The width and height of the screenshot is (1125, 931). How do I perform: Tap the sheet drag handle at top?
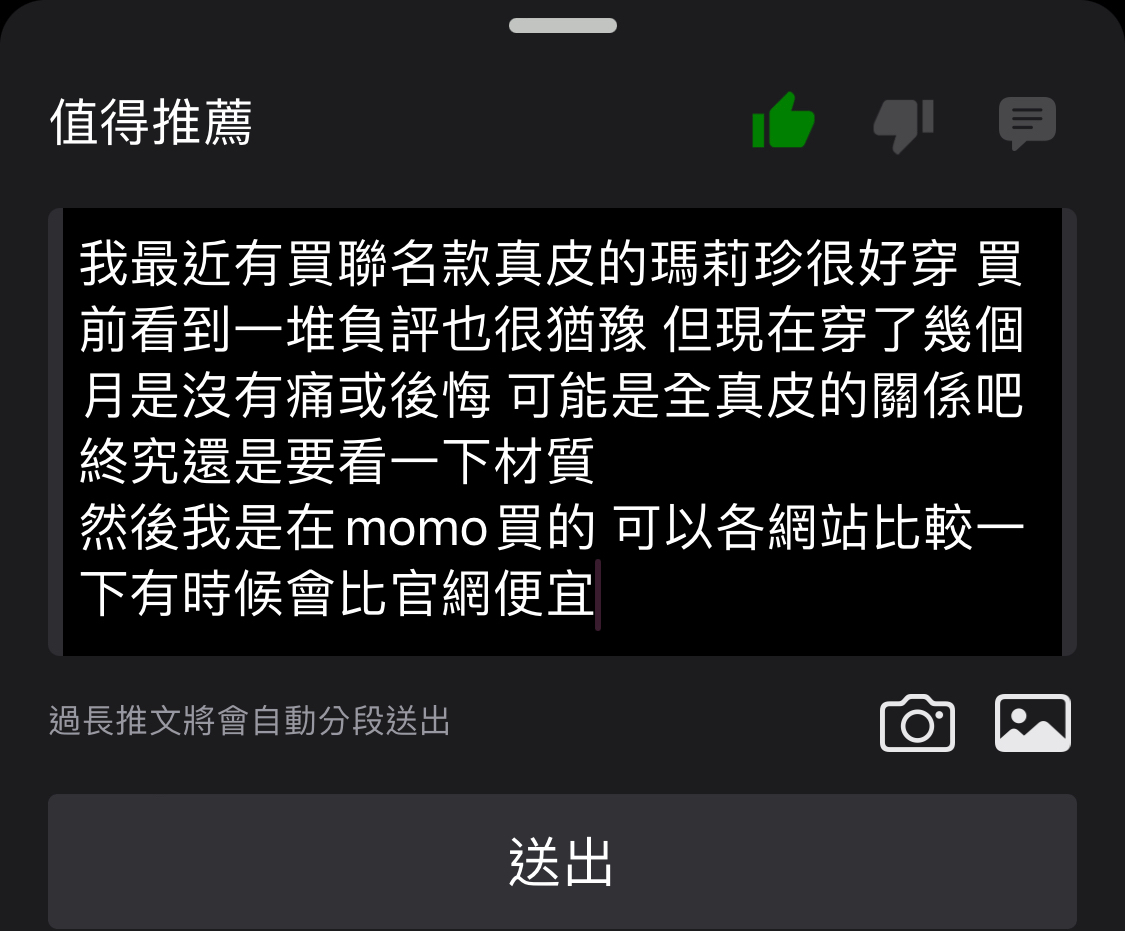562,25
